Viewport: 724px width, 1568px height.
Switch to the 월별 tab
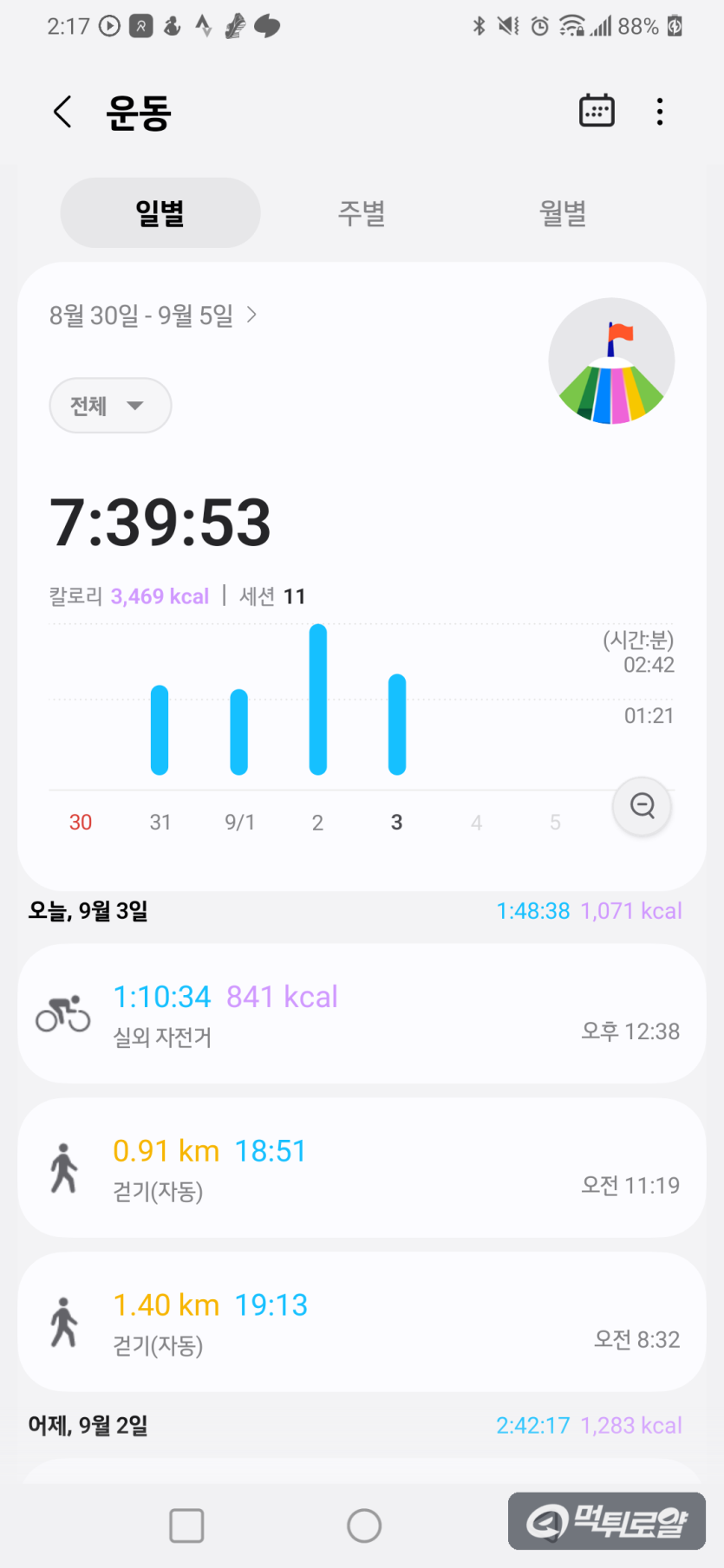pyautogui.click(x=563, y=213)
